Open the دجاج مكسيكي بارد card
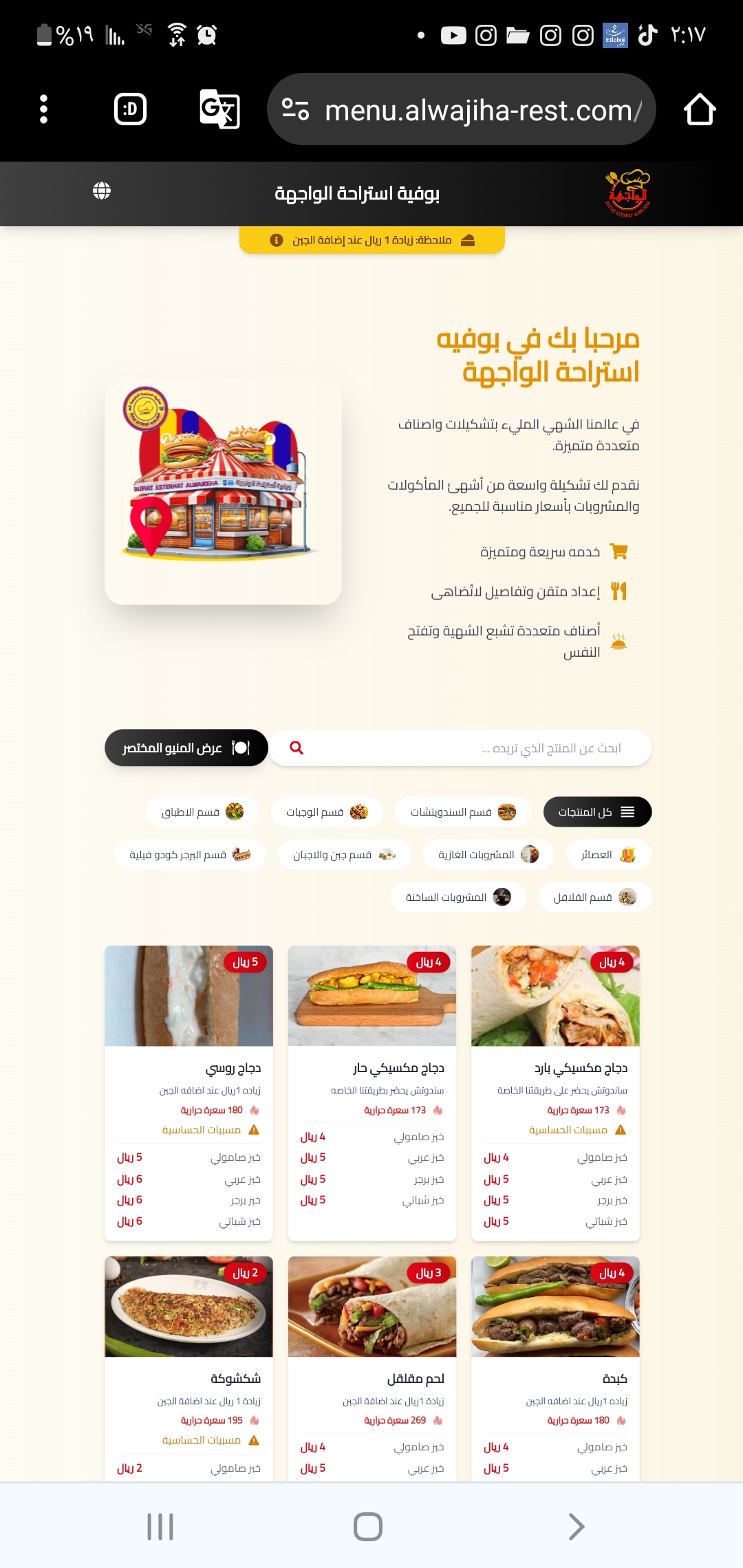This screenshot has height=1568, width=743. [555, 1093]
